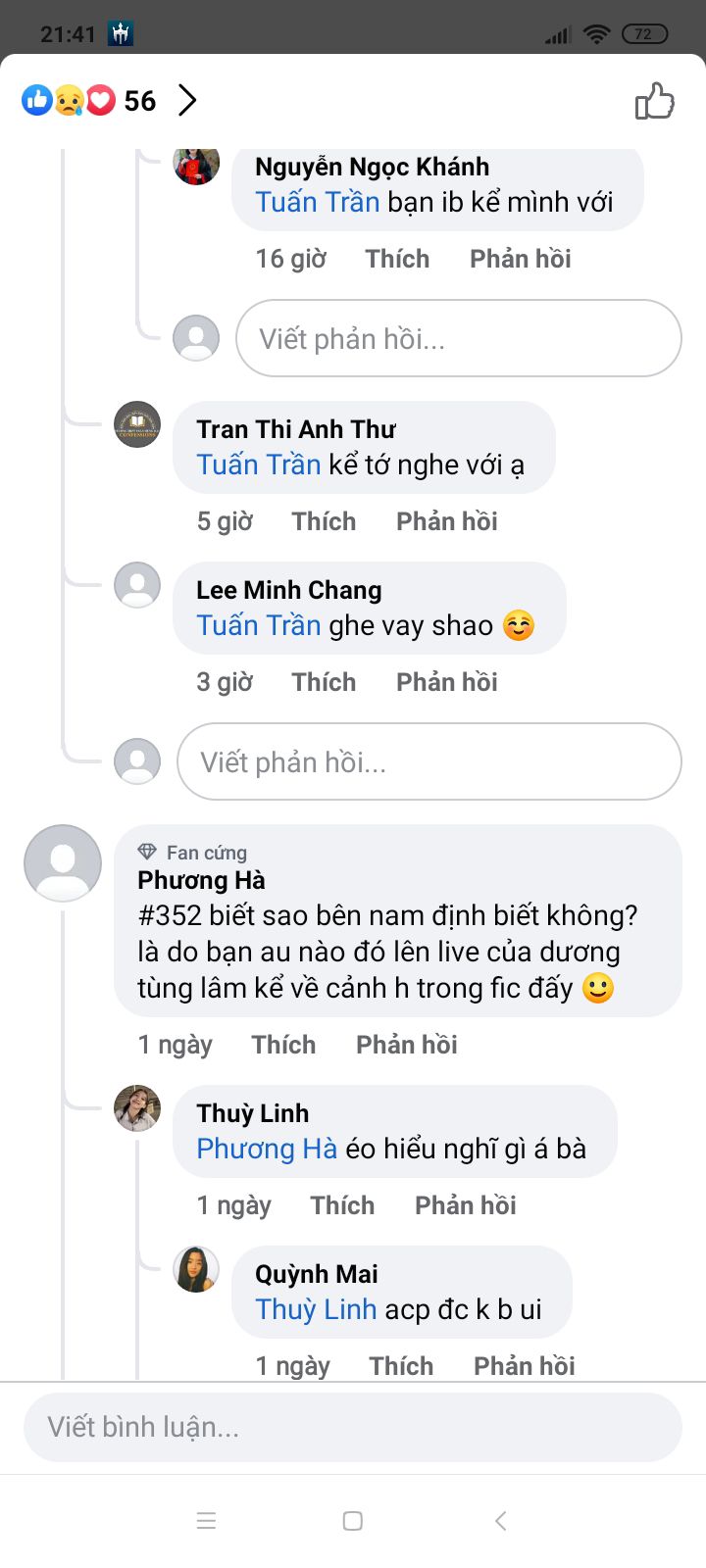
Task: Focus the 'Viết bình luận...' comment box
Action: click(353, 1427)
